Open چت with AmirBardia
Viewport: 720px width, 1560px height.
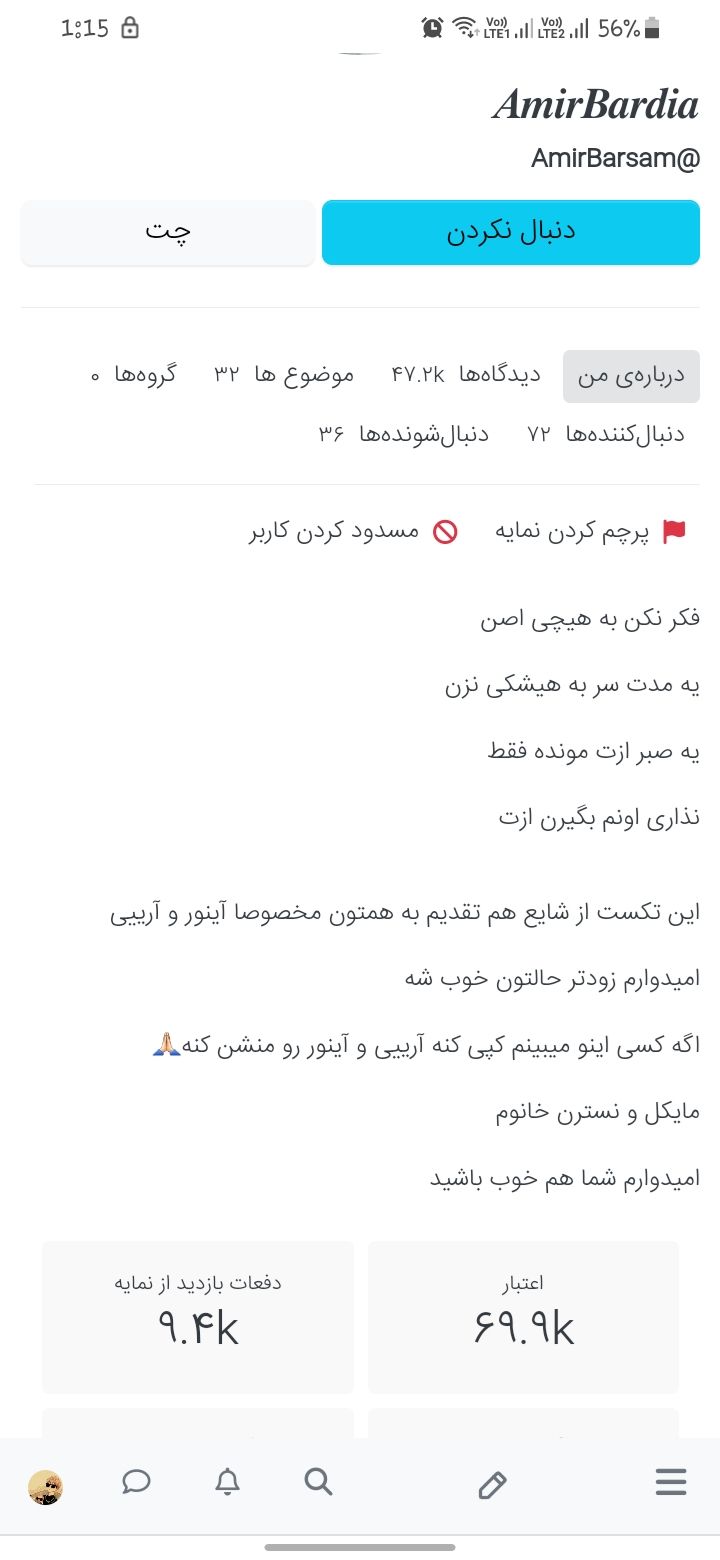click(168, 232)
